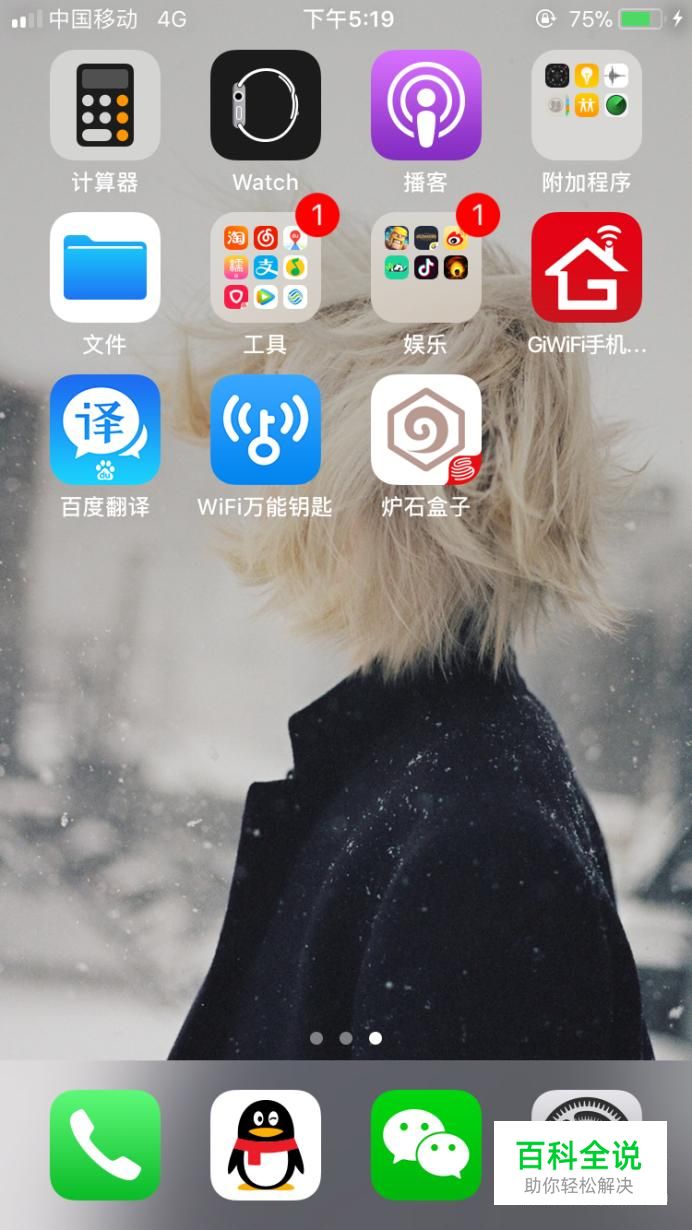Open 百度翻译 translation app
The width and height of the screenshot is (692, 1230).
105,429
